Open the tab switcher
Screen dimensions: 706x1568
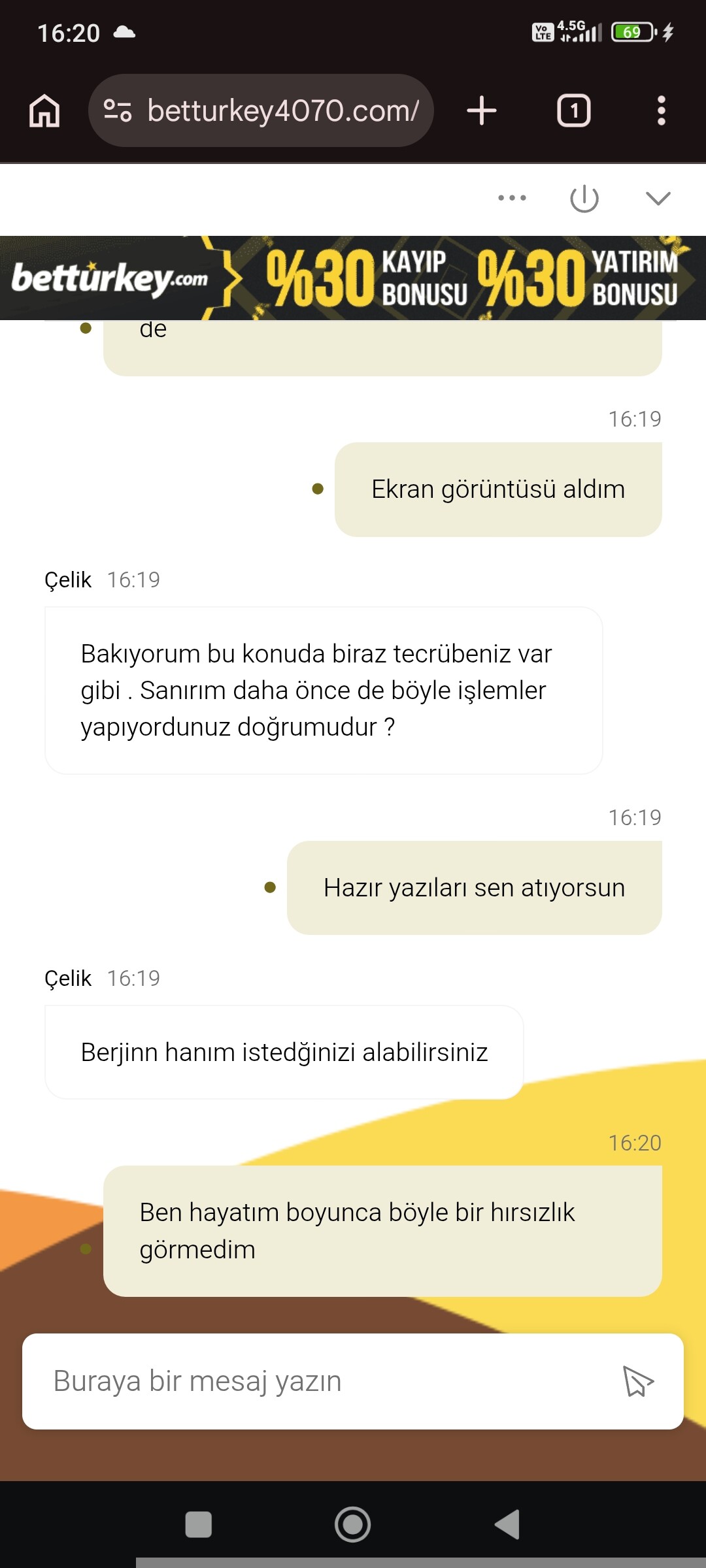click(x=573, y=110)
